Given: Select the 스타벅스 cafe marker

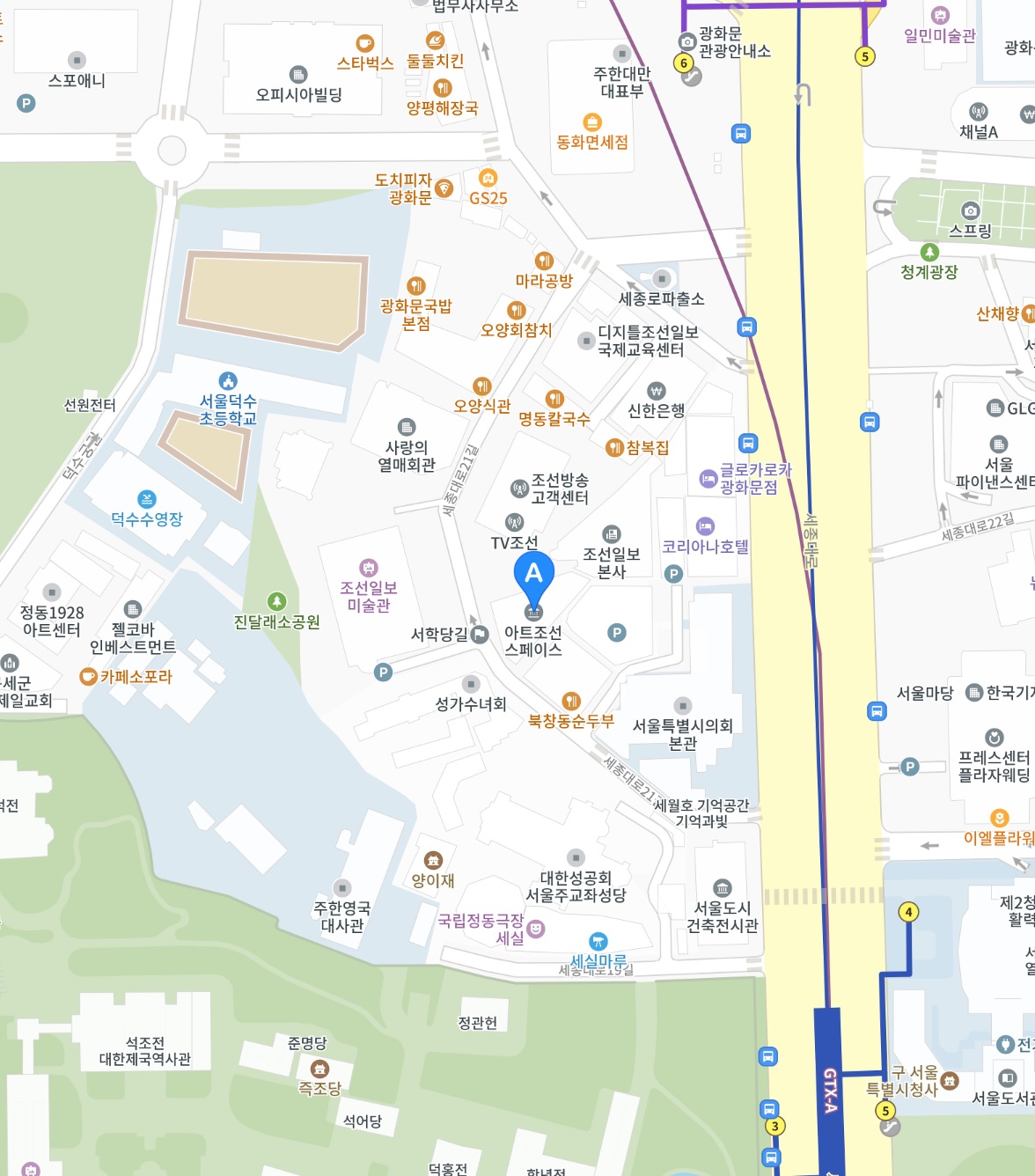Looking at the screenshot, I should [x=364, y=43].
